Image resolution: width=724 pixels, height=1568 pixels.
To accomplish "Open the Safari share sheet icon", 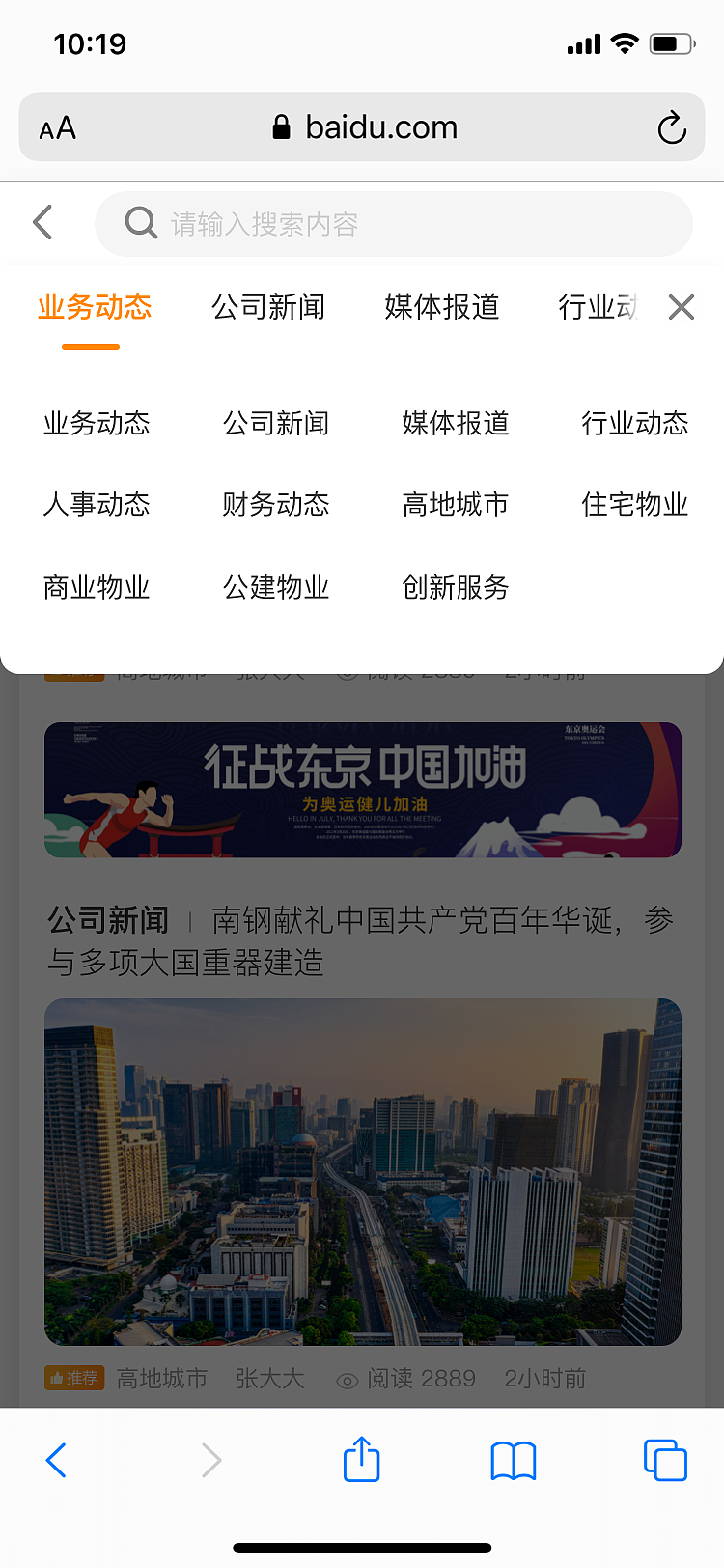I will point(361,1461).
